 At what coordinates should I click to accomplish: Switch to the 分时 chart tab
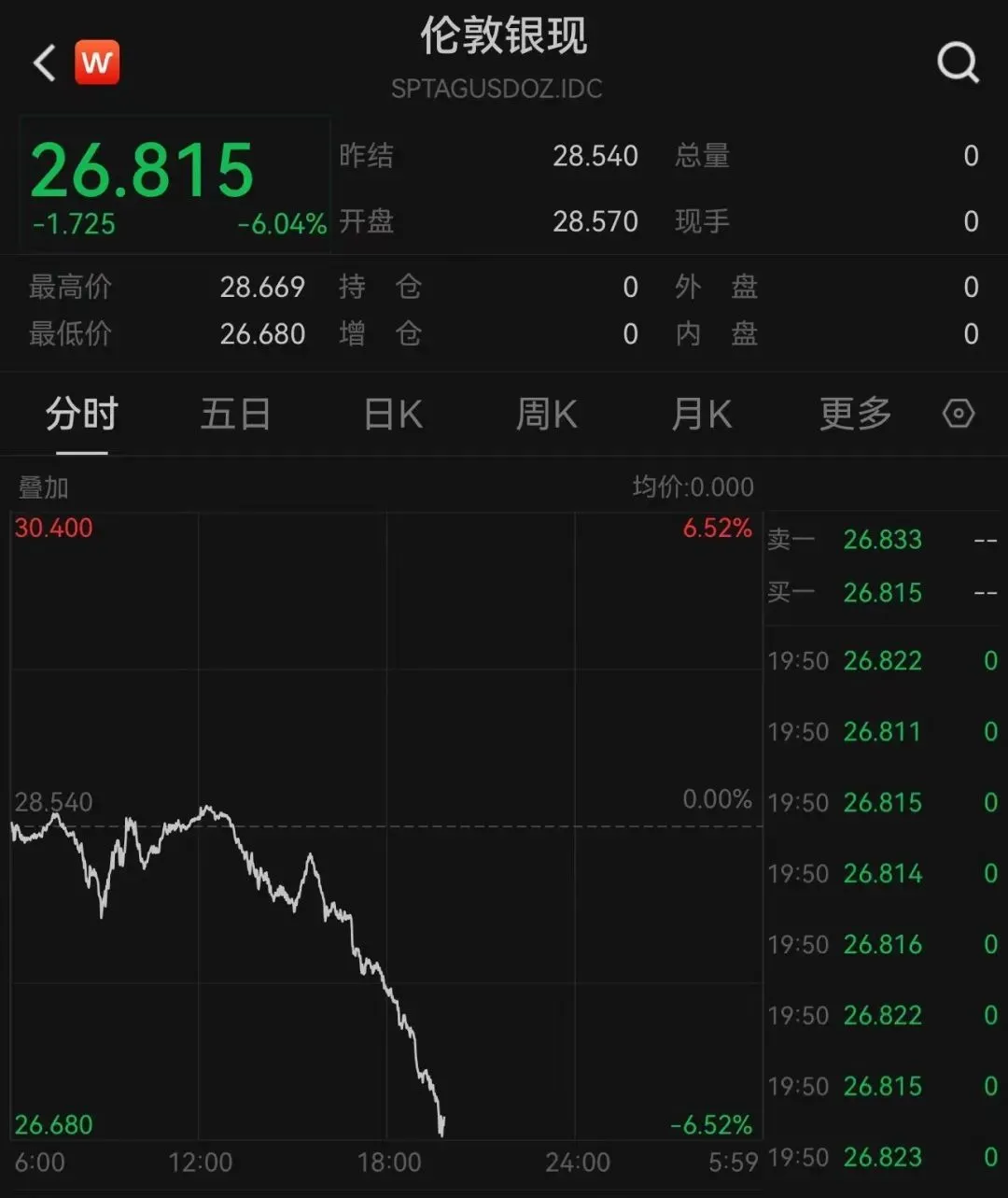point(82,414)
